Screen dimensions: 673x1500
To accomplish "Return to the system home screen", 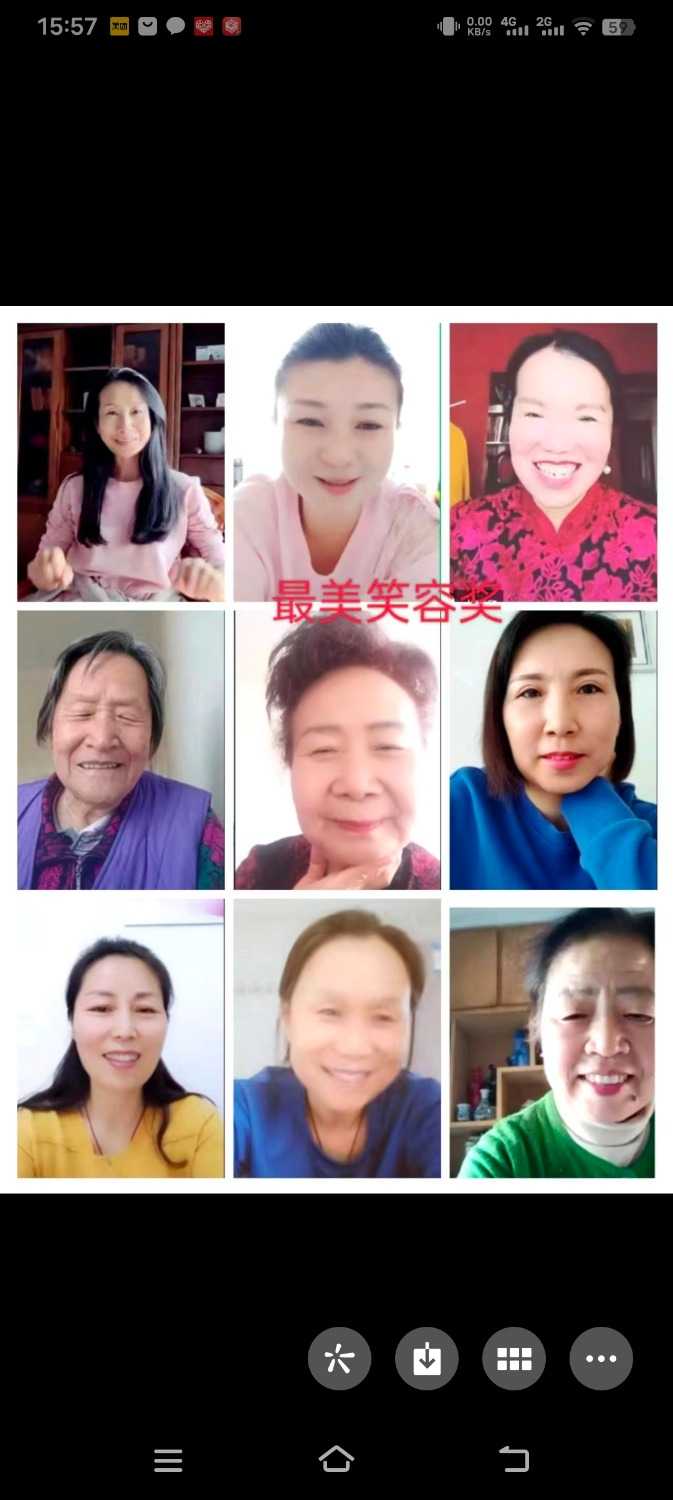I will (x=336, y=1460).
